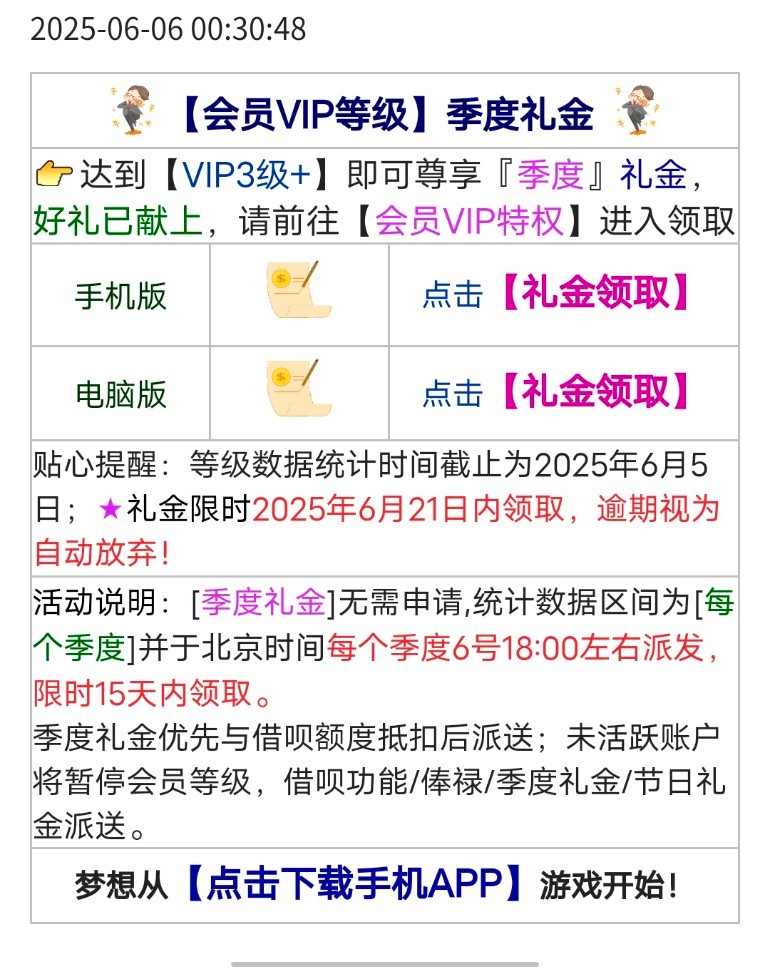Tap 礼金领取 in the 手机版 row
This screenshot has height=969, width=770.
point(594,294)
